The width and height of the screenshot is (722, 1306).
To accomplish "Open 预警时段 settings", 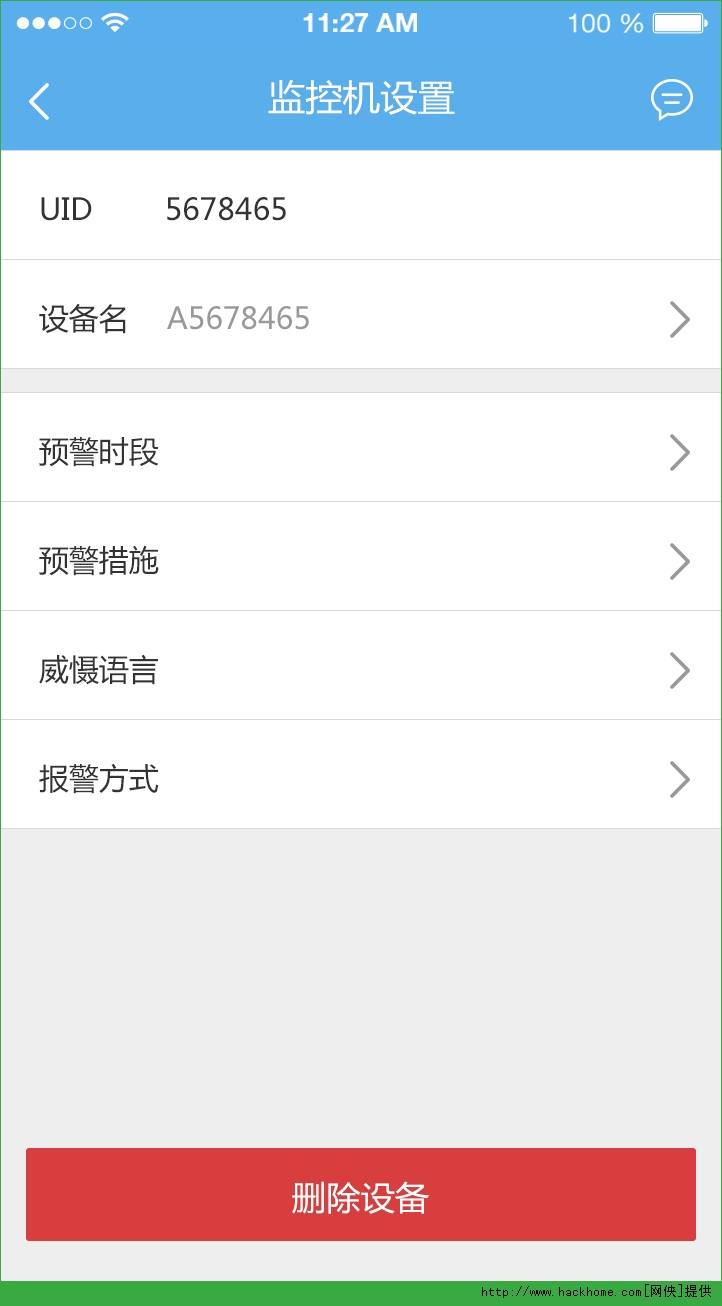I will 360,452.
